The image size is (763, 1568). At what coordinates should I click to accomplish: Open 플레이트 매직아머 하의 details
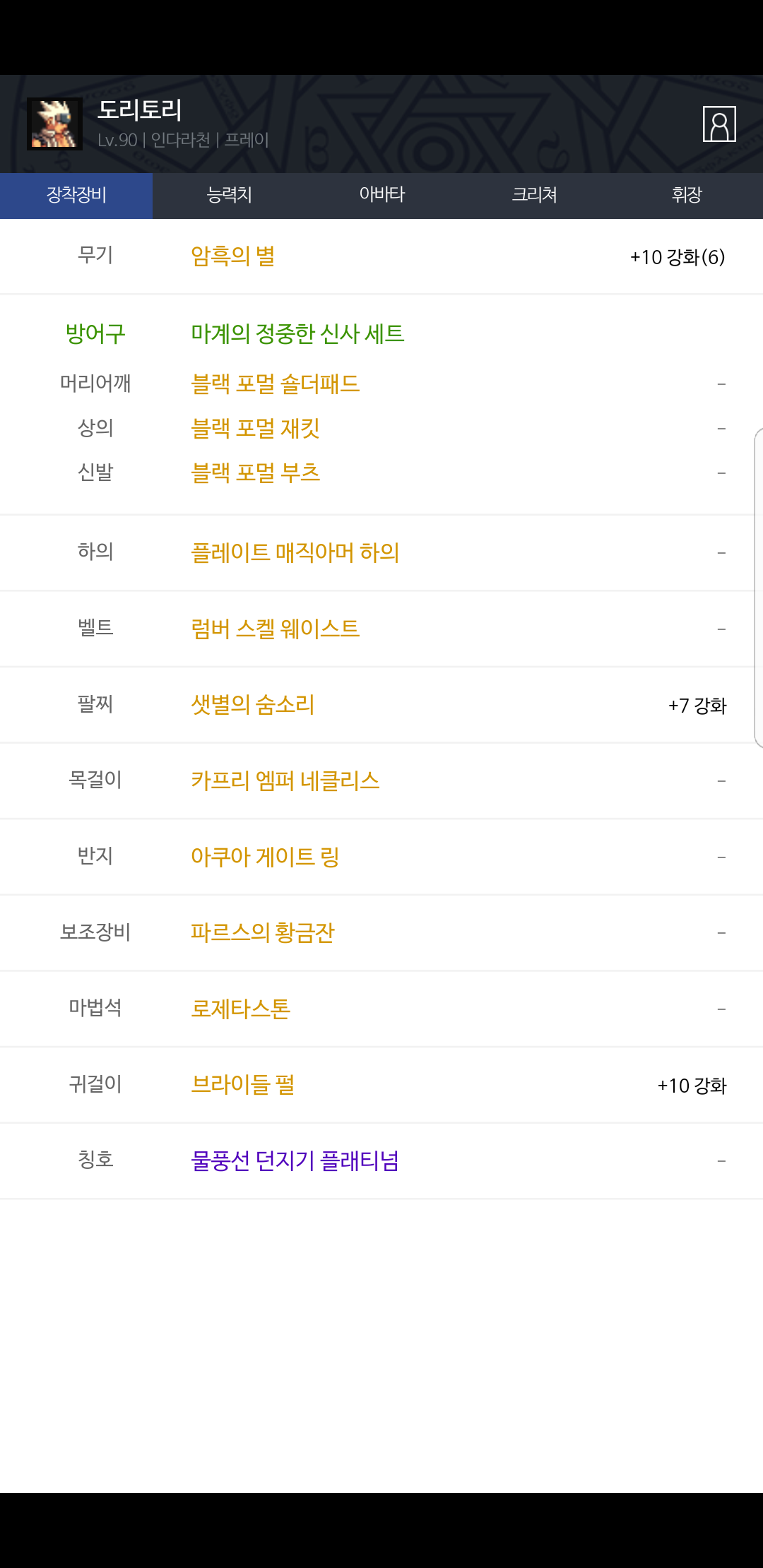(295, 552)
